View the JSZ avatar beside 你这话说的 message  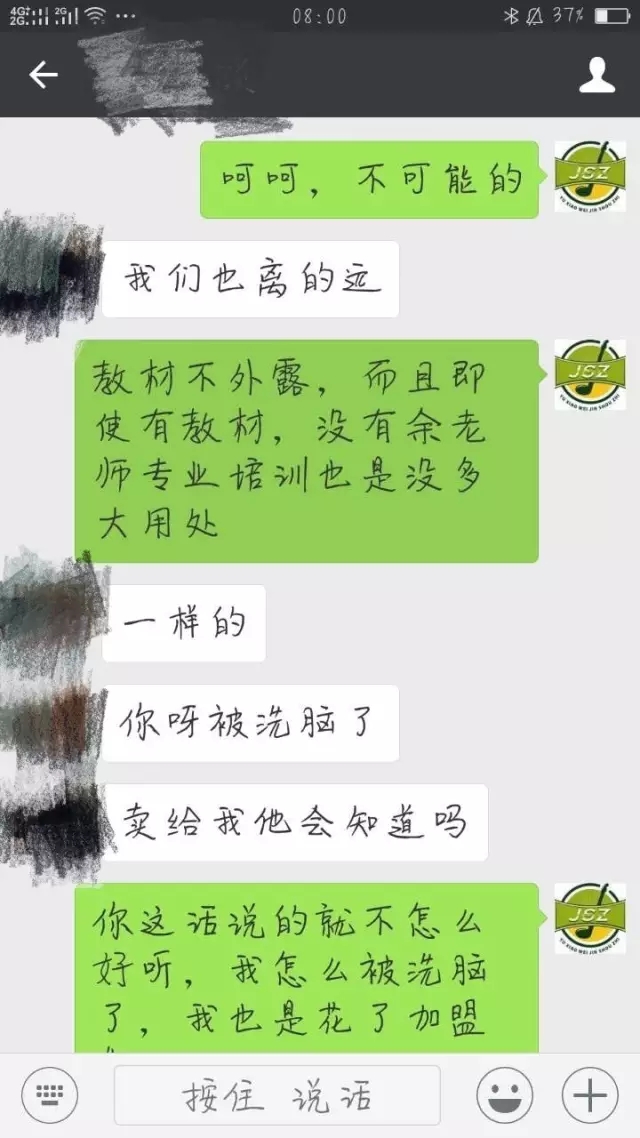click(x=590, y=918)
